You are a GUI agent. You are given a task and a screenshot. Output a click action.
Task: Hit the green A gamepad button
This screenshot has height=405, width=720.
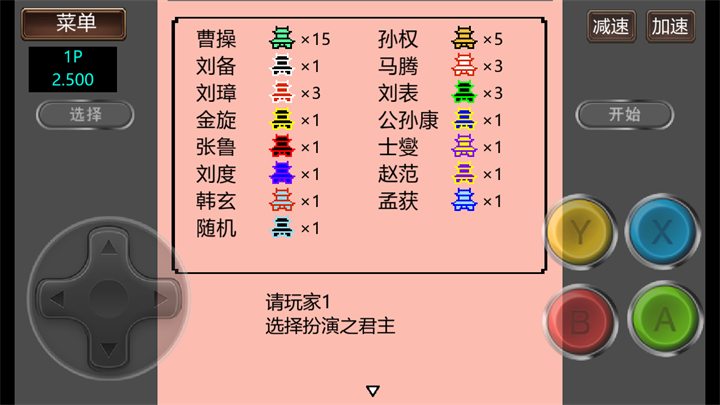click(x=664, y=320)
